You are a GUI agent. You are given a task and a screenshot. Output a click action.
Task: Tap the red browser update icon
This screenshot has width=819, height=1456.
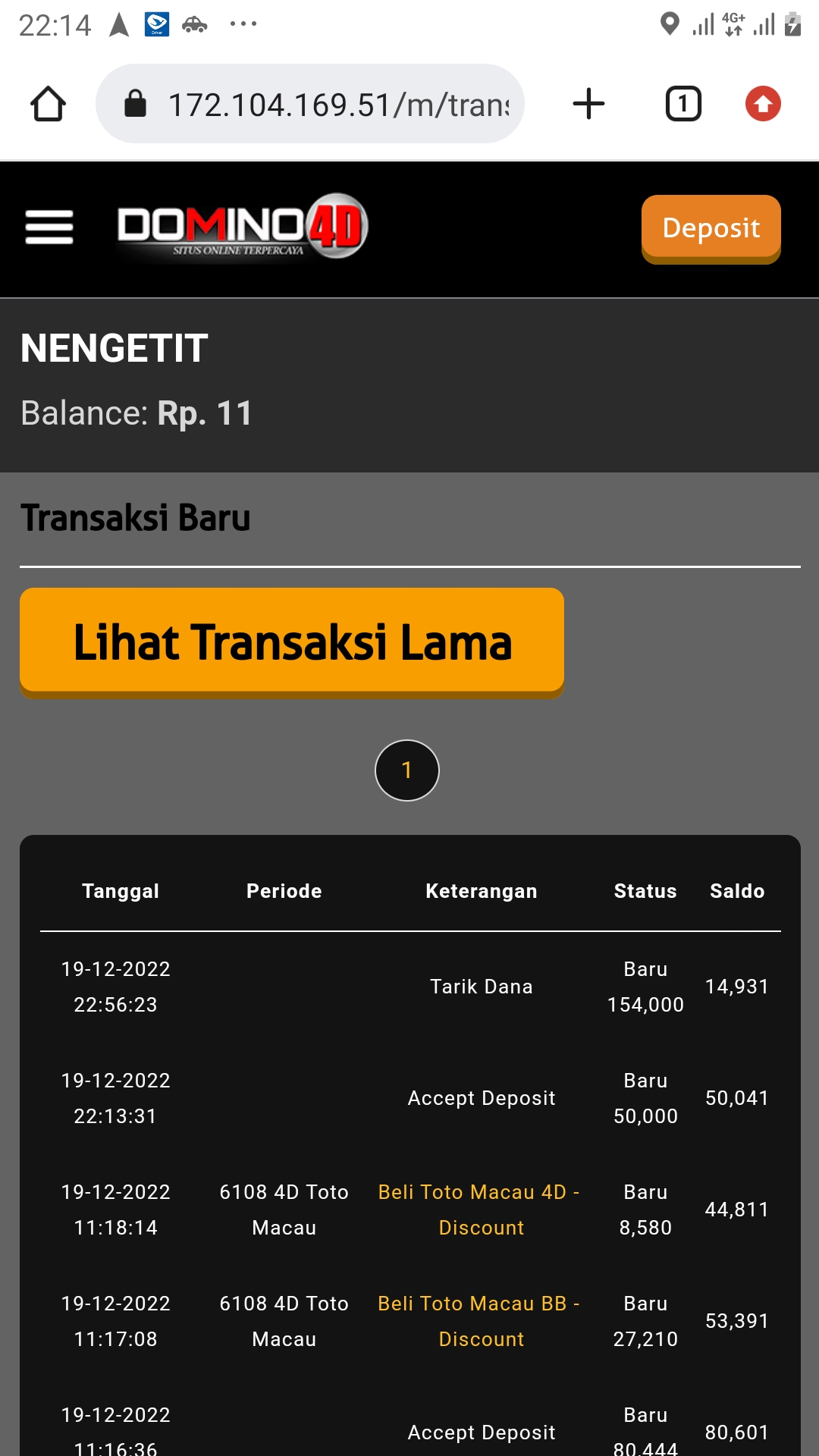click(763, 104)
